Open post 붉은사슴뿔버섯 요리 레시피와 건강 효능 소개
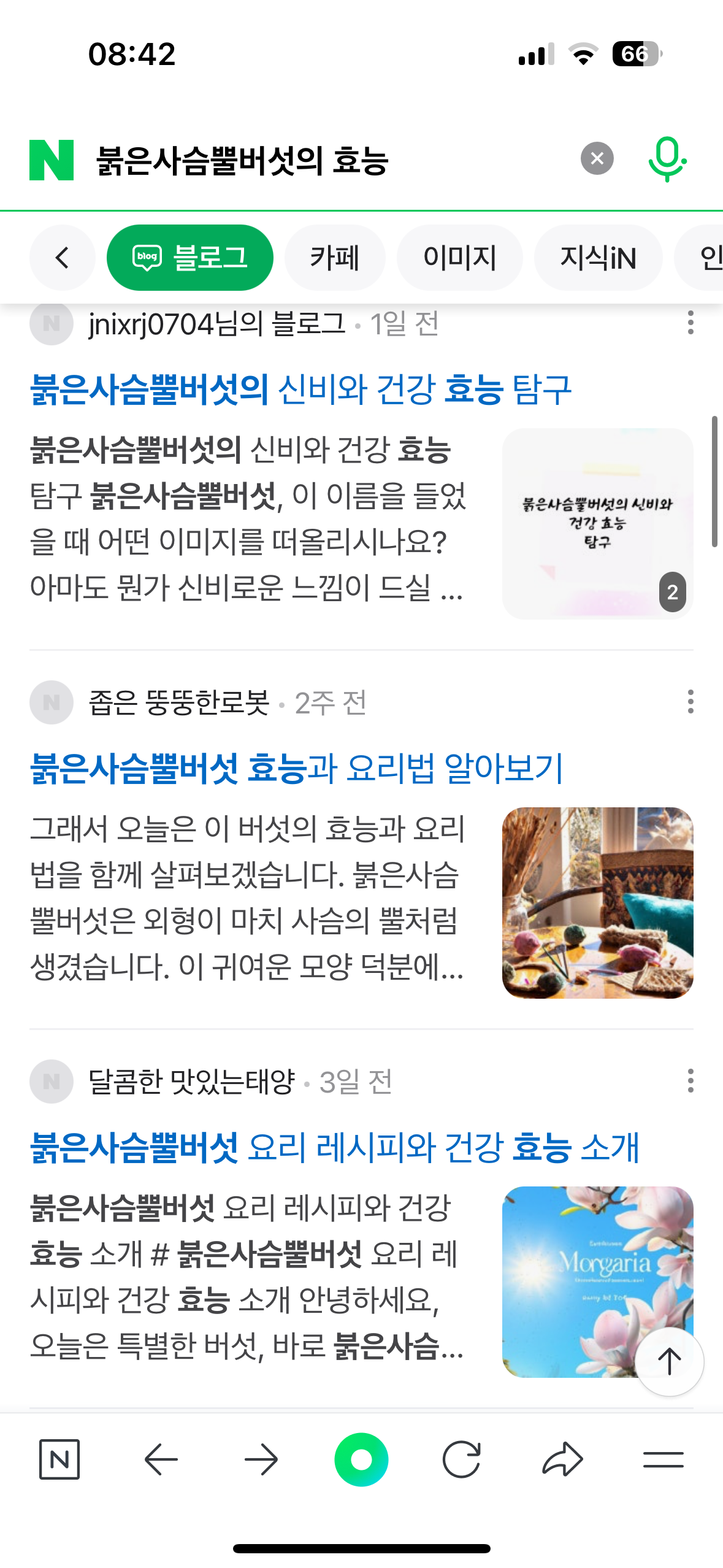 (334, 1148)
